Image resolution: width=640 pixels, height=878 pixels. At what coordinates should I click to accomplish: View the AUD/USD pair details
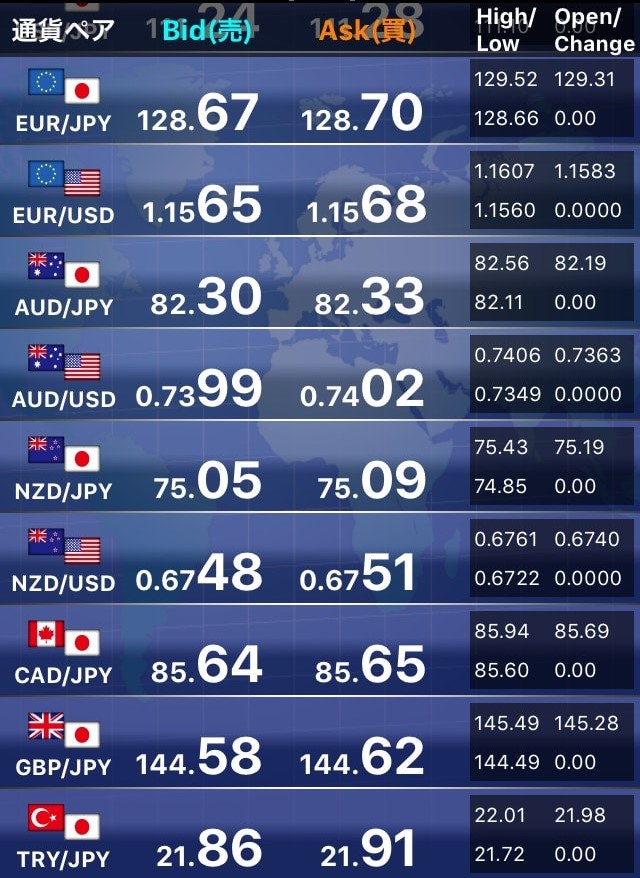click(x=64, y=379)
